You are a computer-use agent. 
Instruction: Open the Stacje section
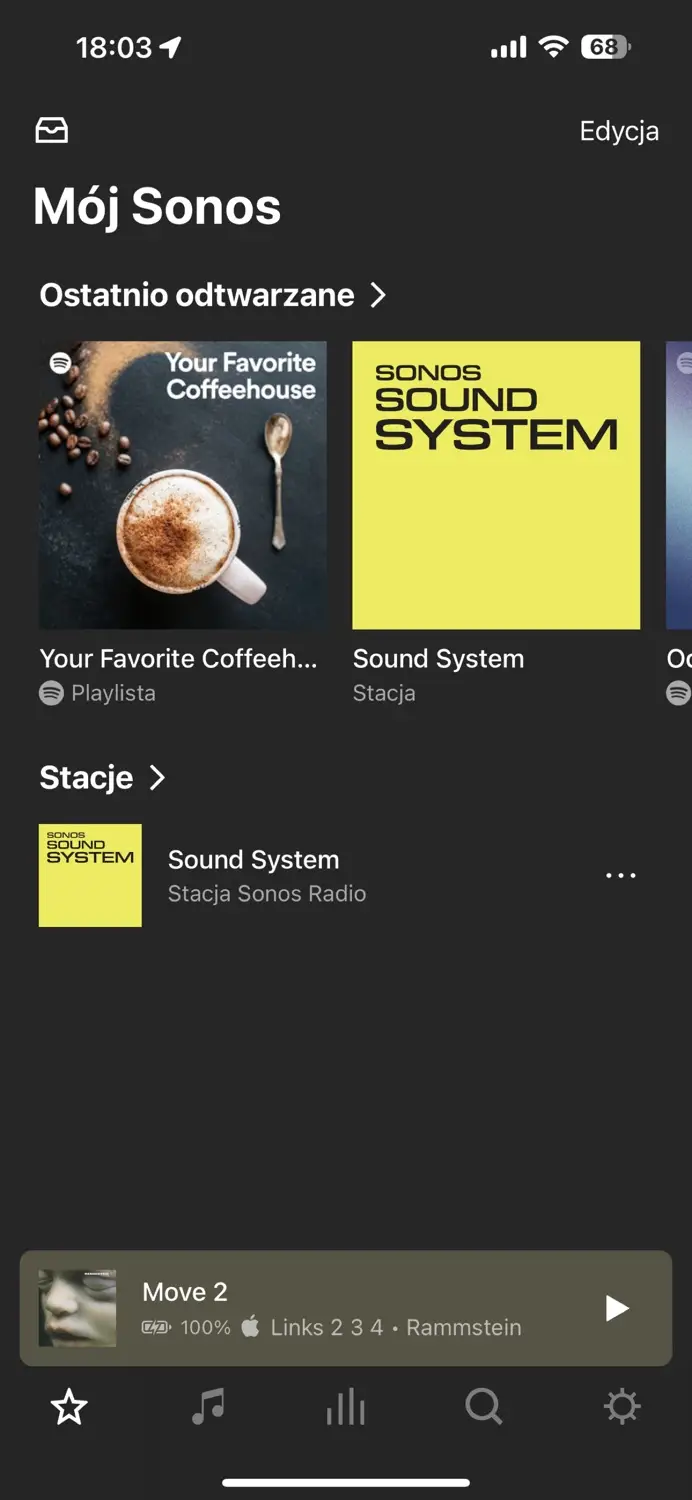[x=102, y=777]
